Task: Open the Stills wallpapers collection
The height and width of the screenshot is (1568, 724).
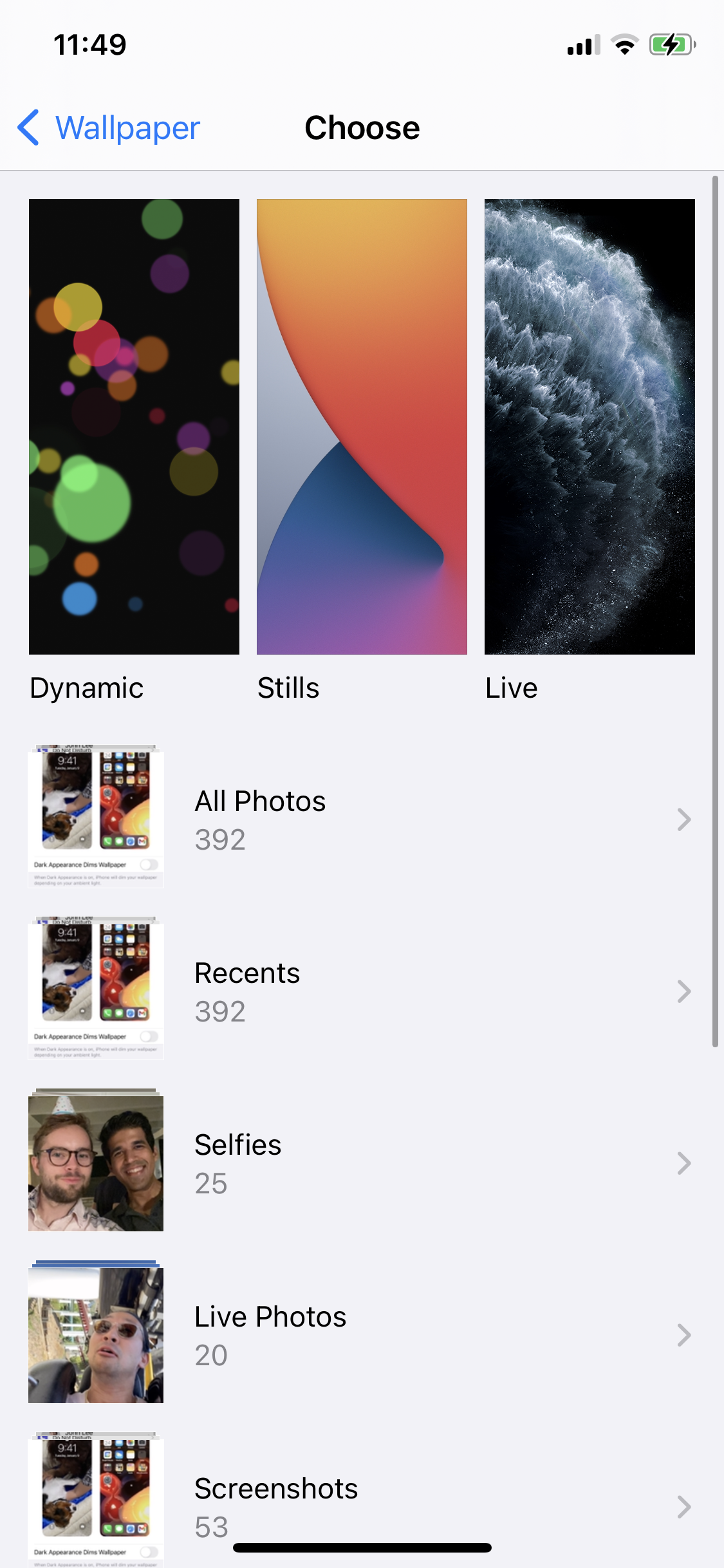Action: 362,427
